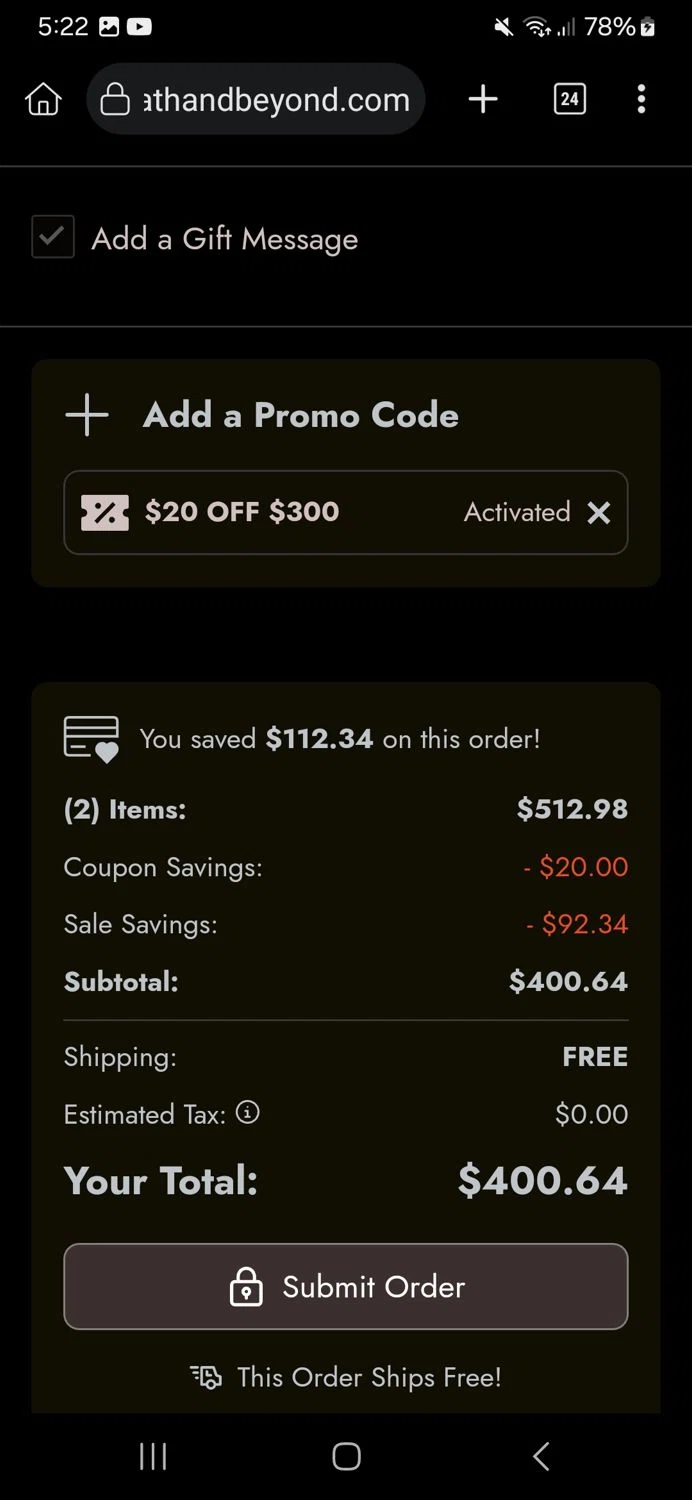The image size is (692, 1500).
Task: Submit the order
Action: 346,1286
